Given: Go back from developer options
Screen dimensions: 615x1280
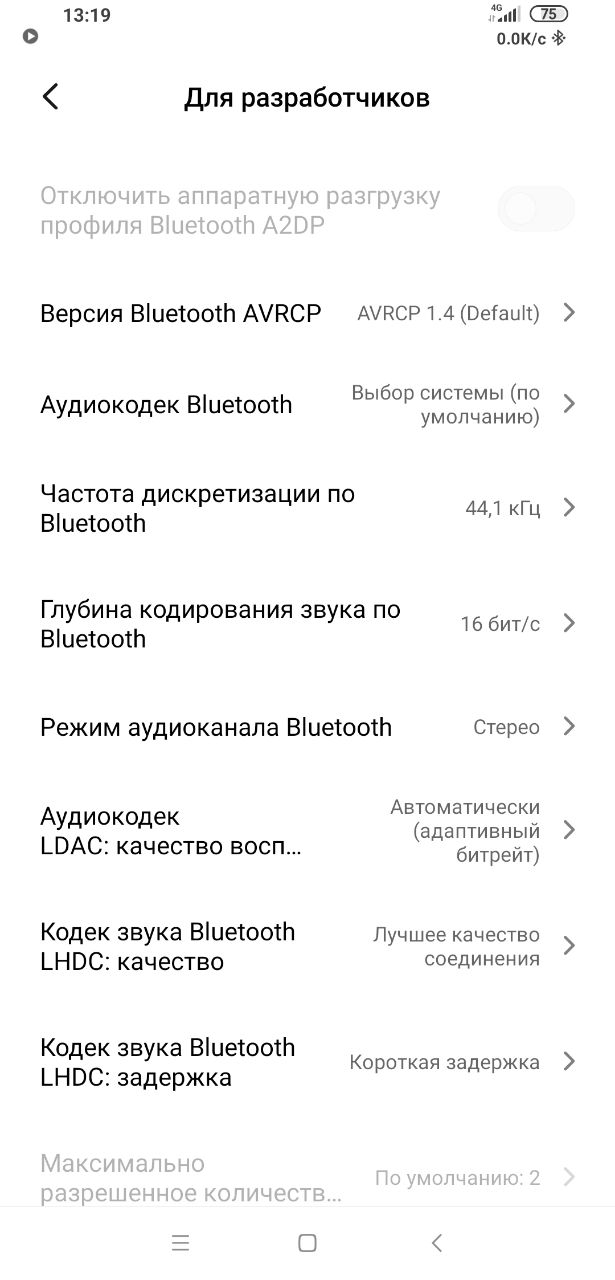Looking at the screenshot, I should pyautogui.click(x=51, y=97).
